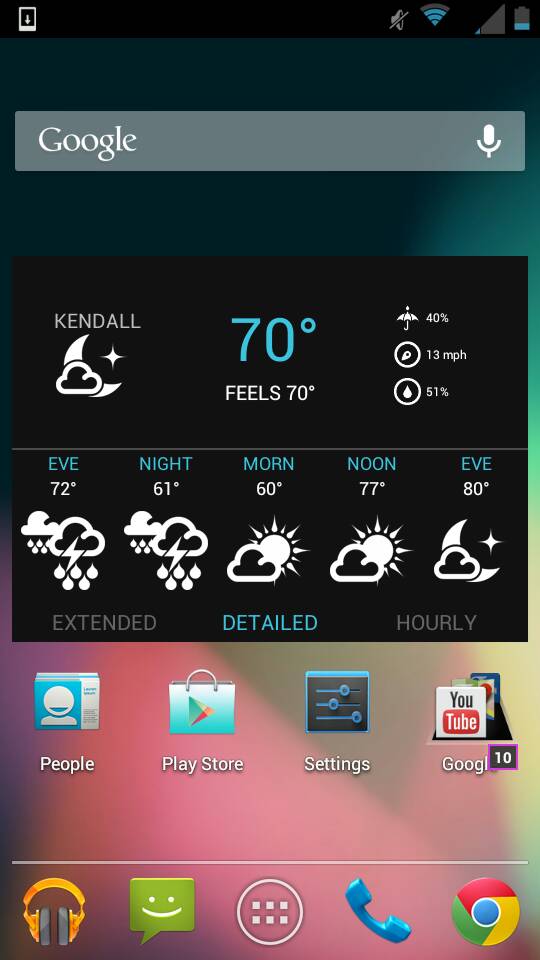This screenshot has width=540, height=960.
Task: Open the Phone dialer
Action: [377, 912]
